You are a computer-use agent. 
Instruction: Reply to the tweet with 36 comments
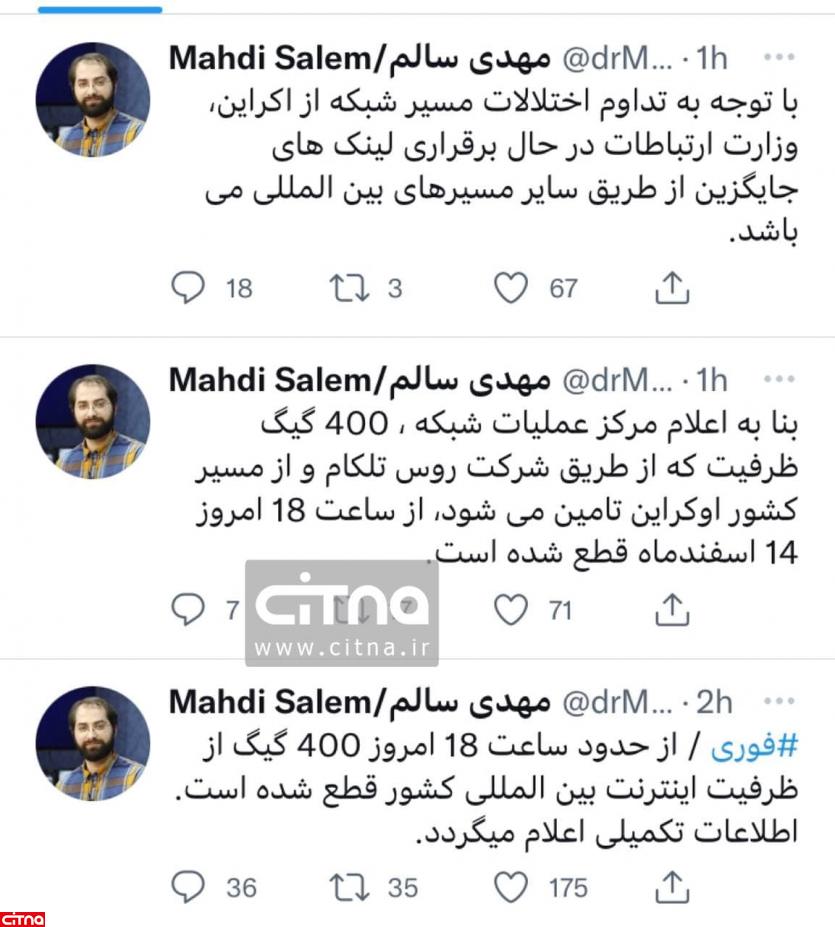click(x=188, y=886)
